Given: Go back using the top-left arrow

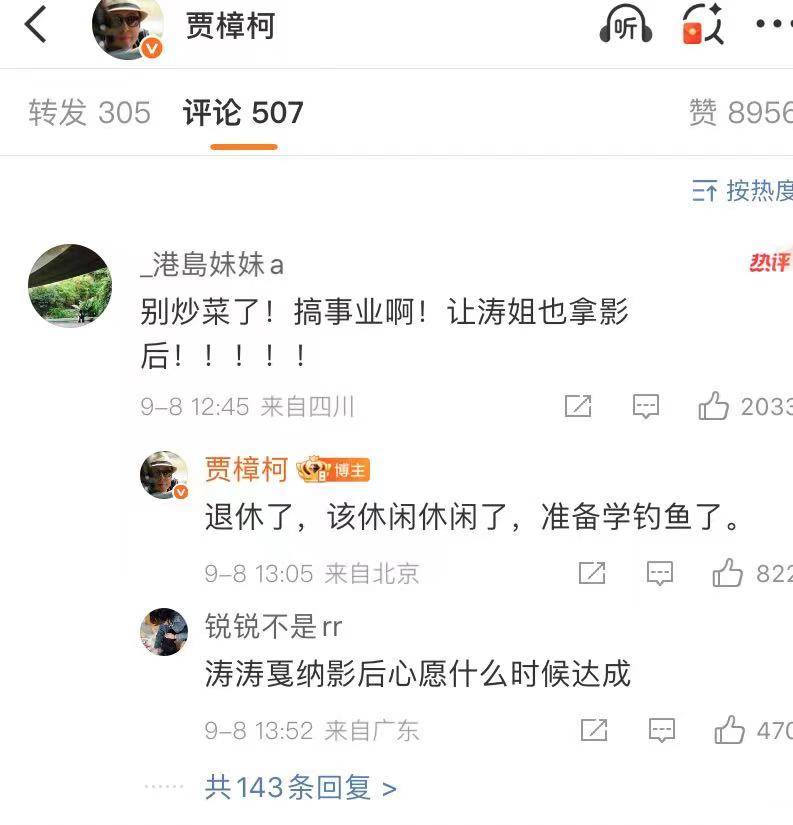Looking at the screenshot, I should coord(36,25).
